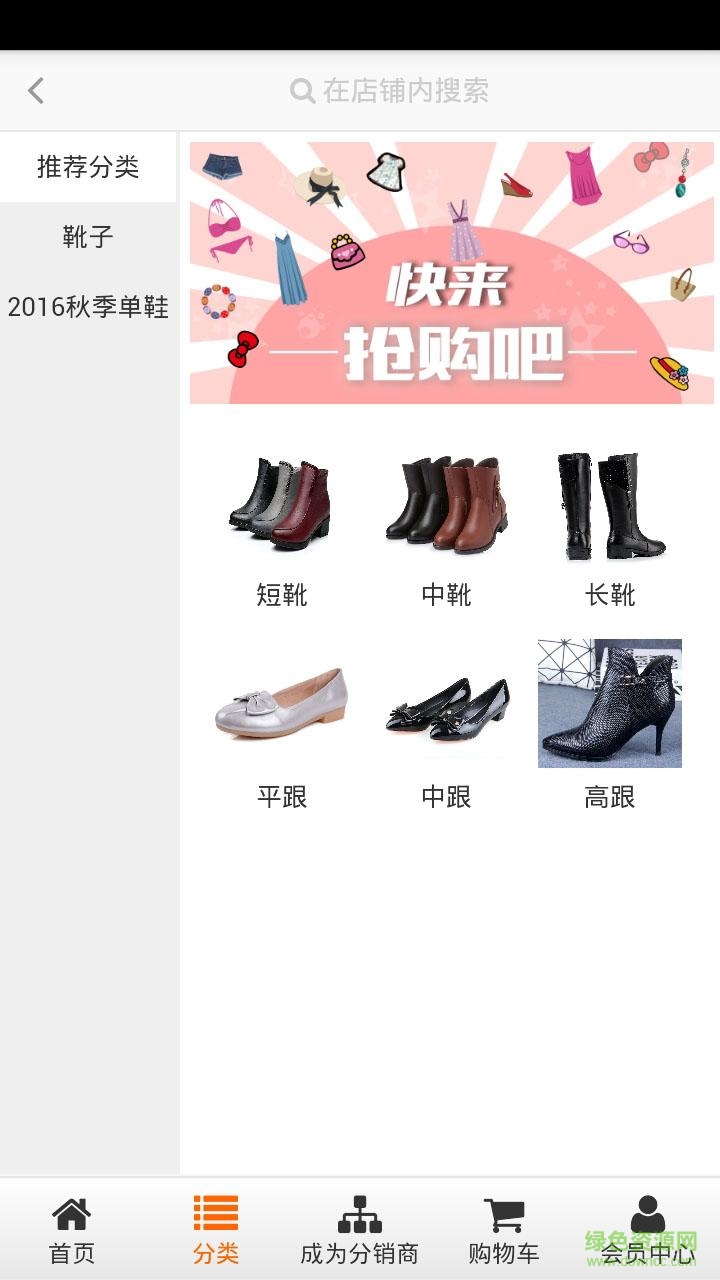
Task: Switch to the 分类 tab
Action: [x=216, y=1229]
